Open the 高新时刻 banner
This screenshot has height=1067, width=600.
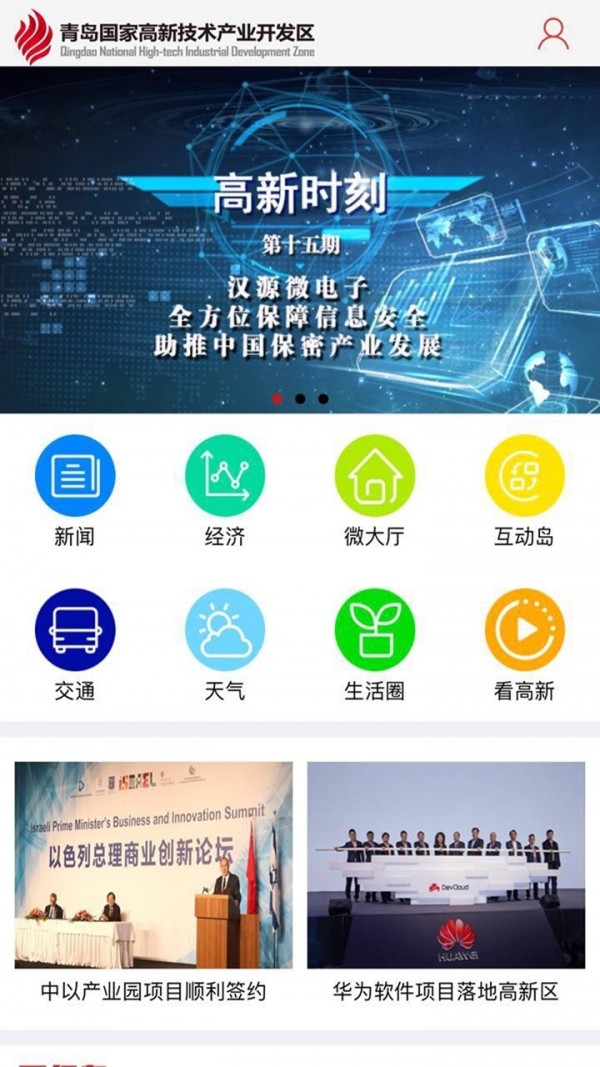[300, 240]
